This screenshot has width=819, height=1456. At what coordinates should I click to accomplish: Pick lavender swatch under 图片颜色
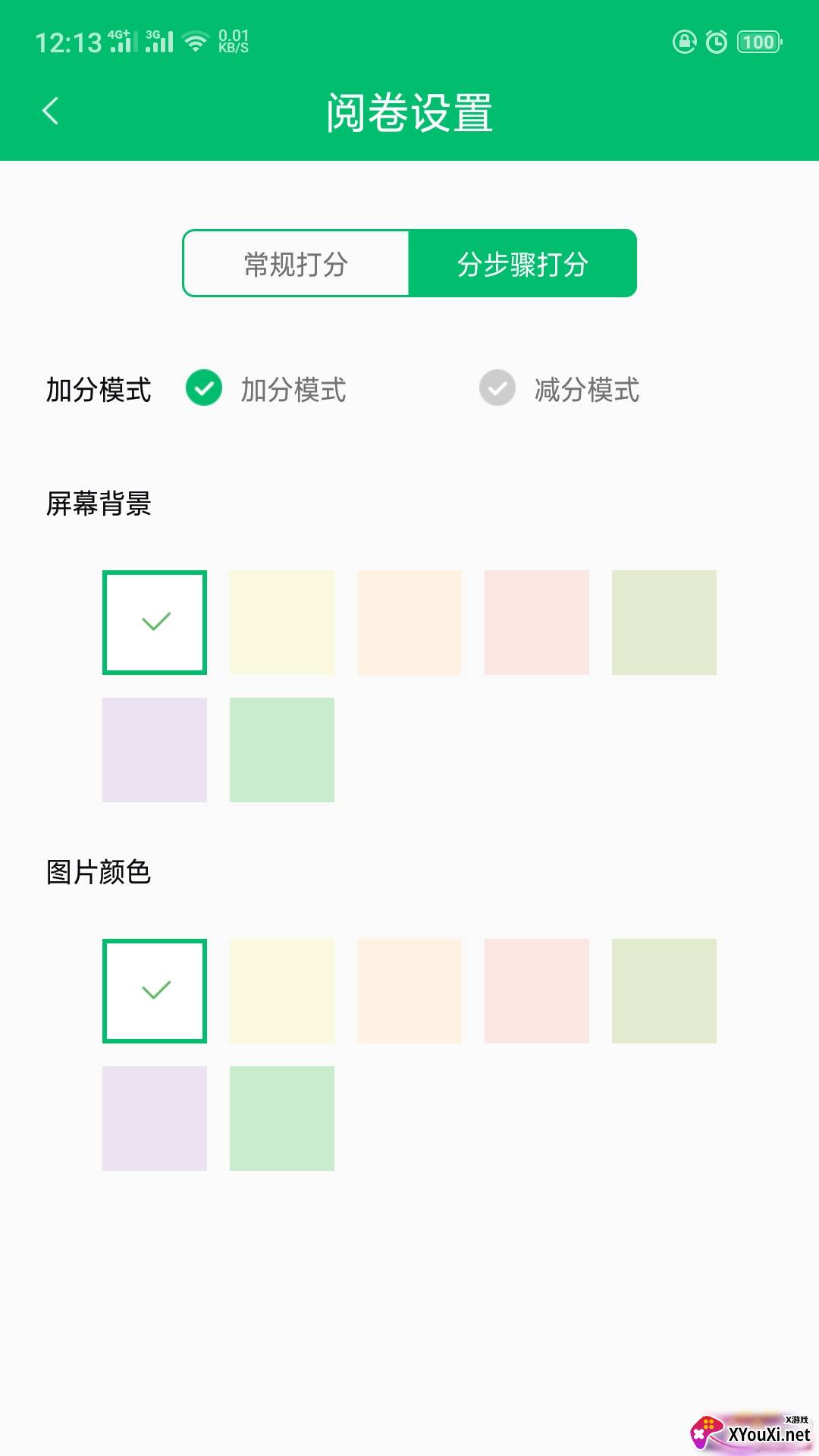point(155,1119)
